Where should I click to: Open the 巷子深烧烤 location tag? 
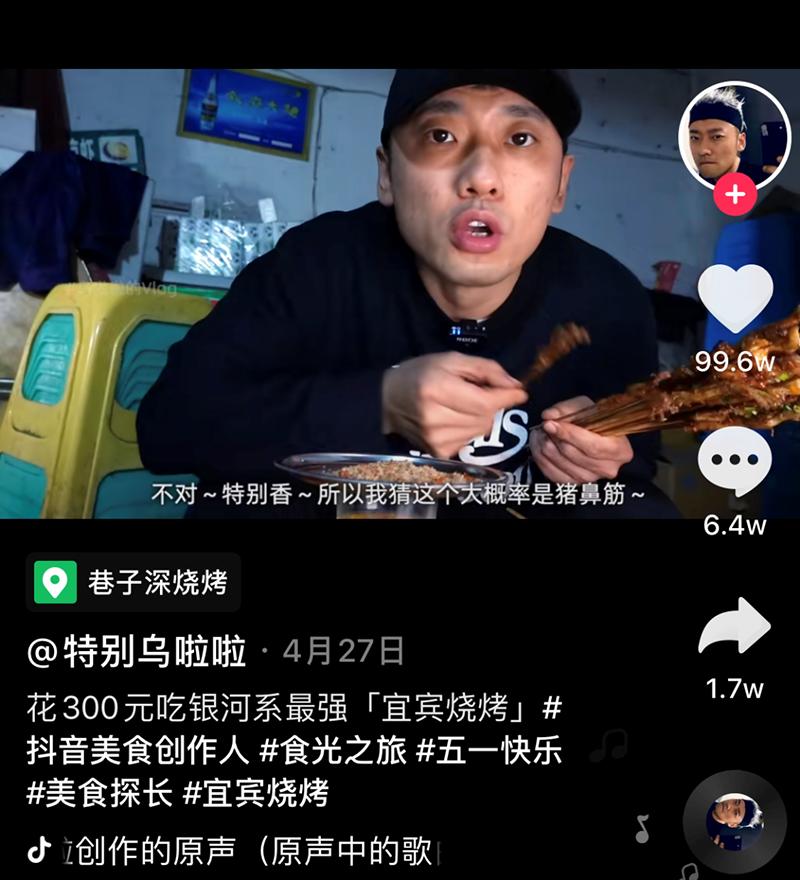tap(134, 582)
